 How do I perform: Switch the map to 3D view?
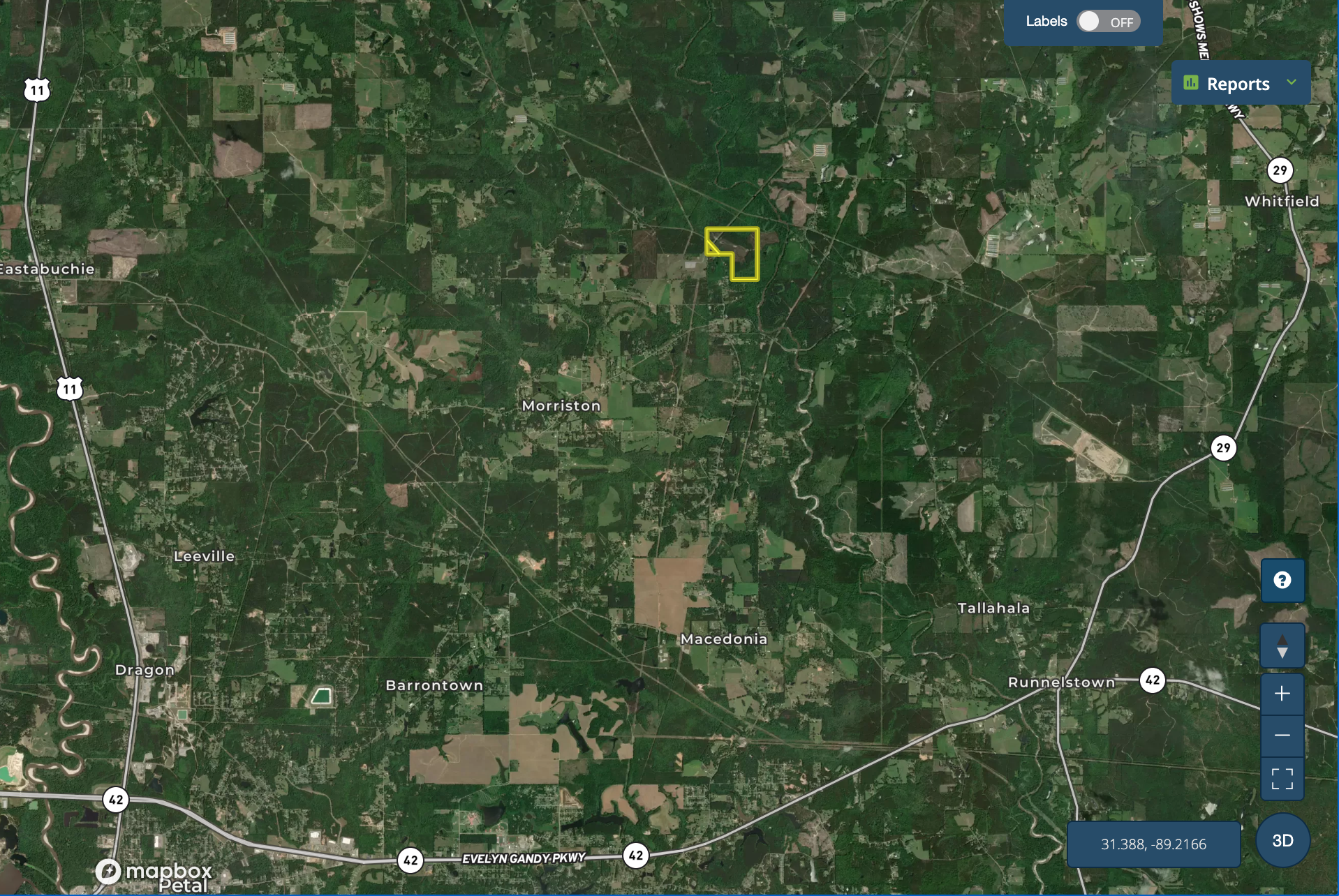tap(1282, 840)
